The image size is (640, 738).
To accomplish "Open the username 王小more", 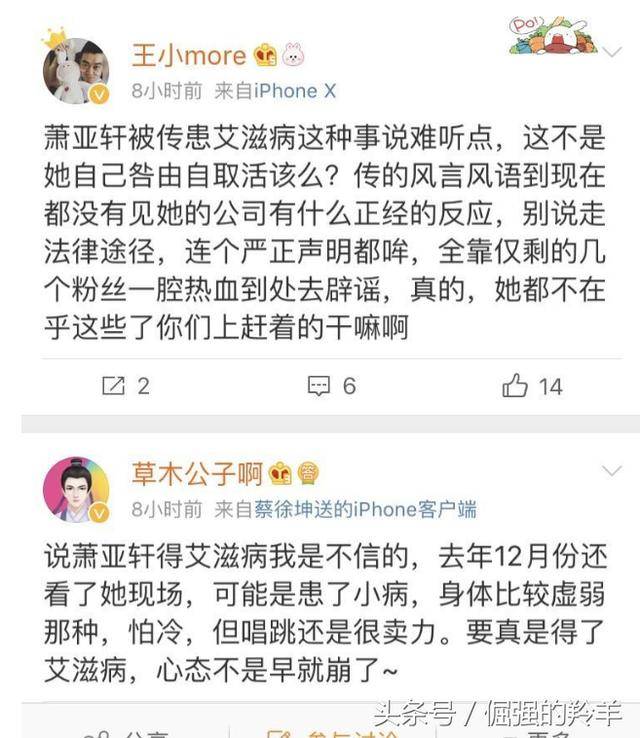I will 189,54.
